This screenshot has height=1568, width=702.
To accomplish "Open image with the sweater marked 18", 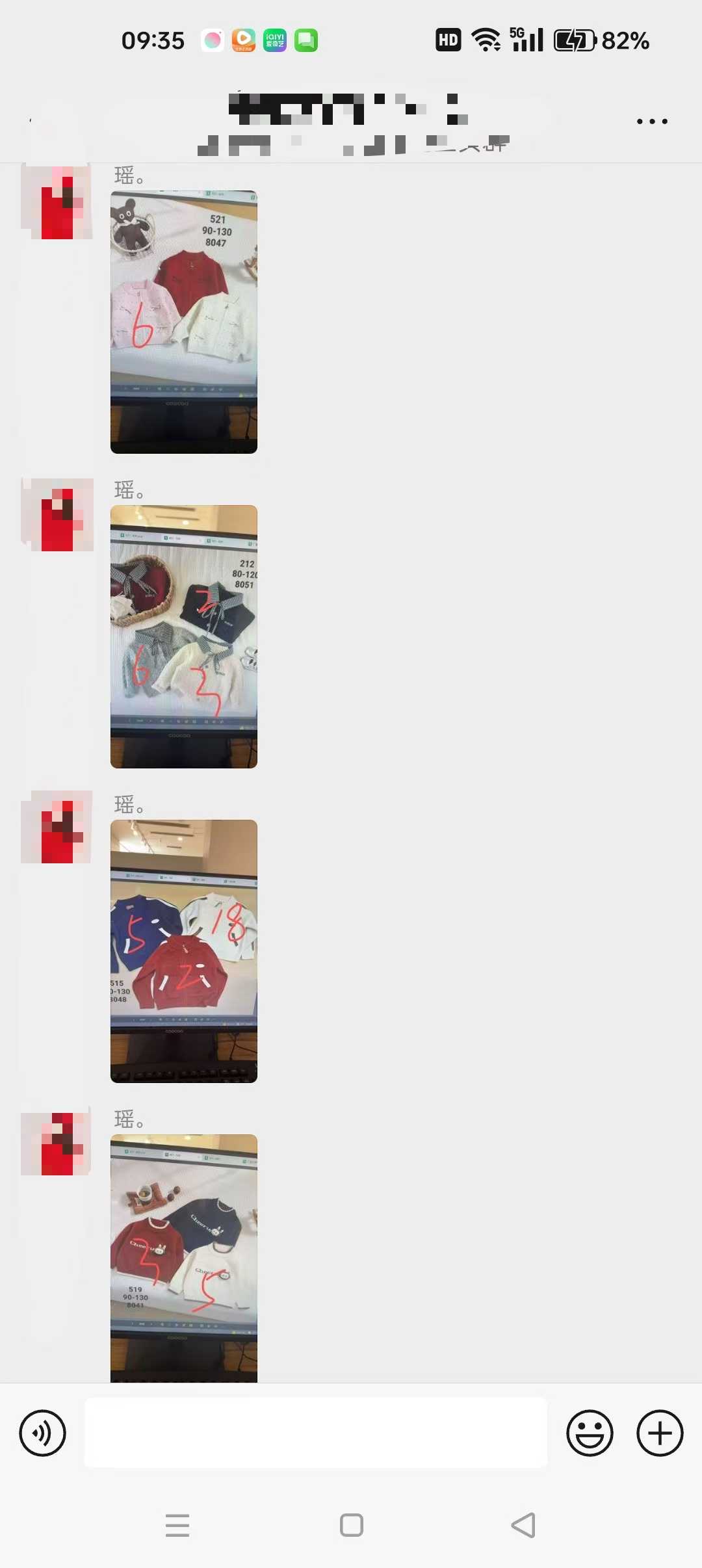I will (184, 951).
